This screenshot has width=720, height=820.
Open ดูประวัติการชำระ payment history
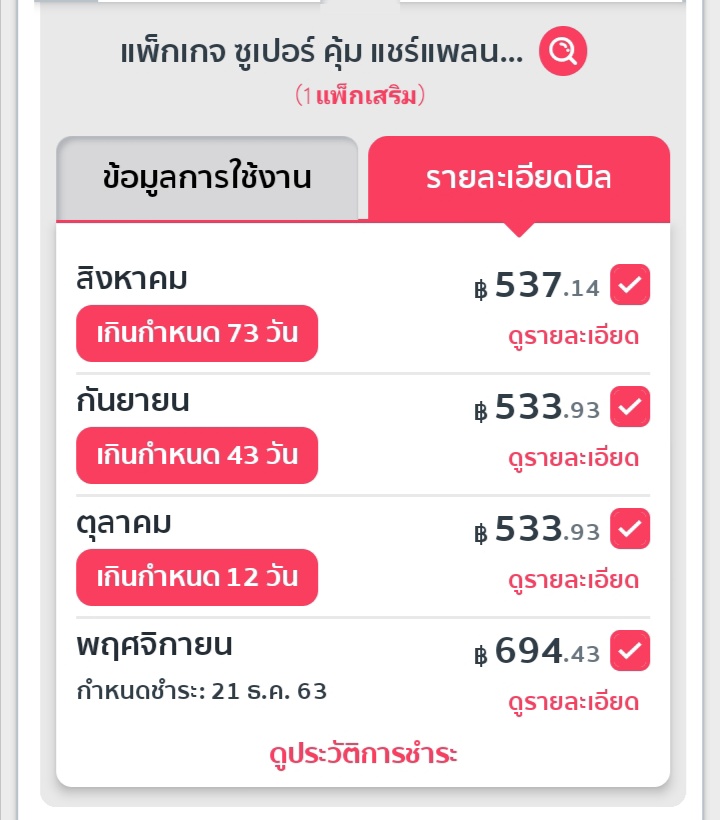coord(363,753)
